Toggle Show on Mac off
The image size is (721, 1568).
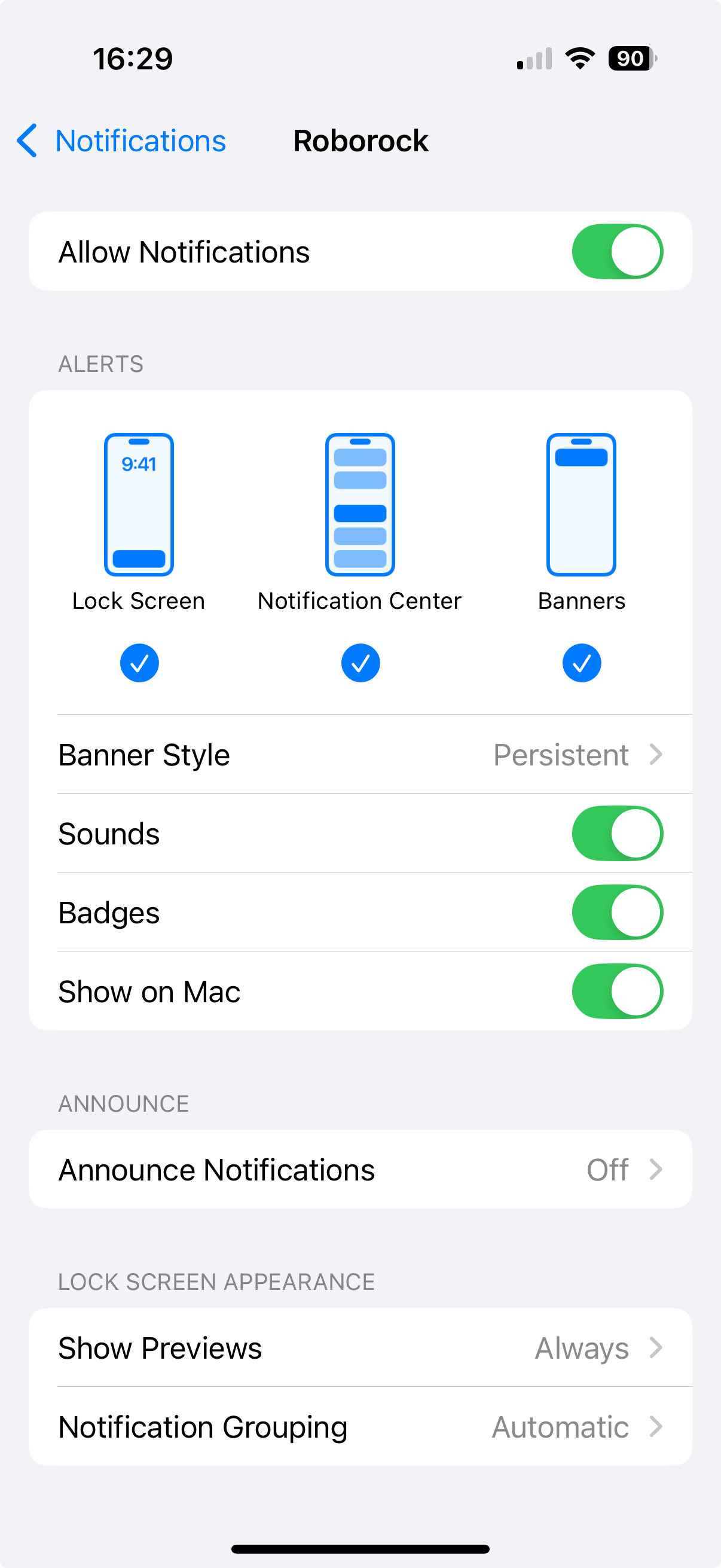click(x=617, y=991)
